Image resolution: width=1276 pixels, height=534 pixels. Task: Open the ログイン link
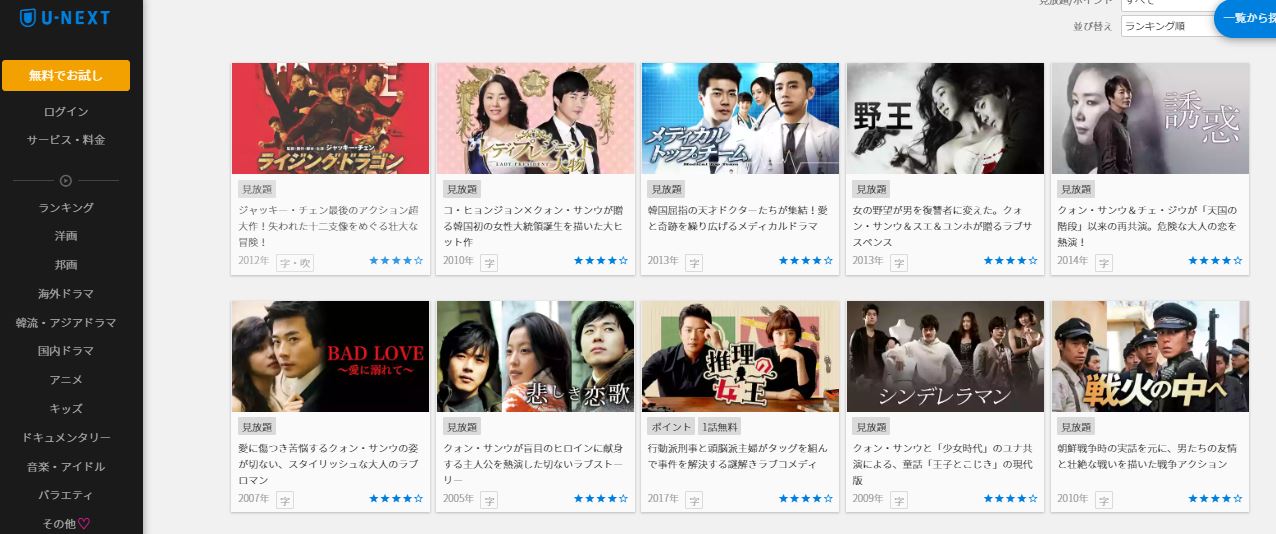point(66,111)
